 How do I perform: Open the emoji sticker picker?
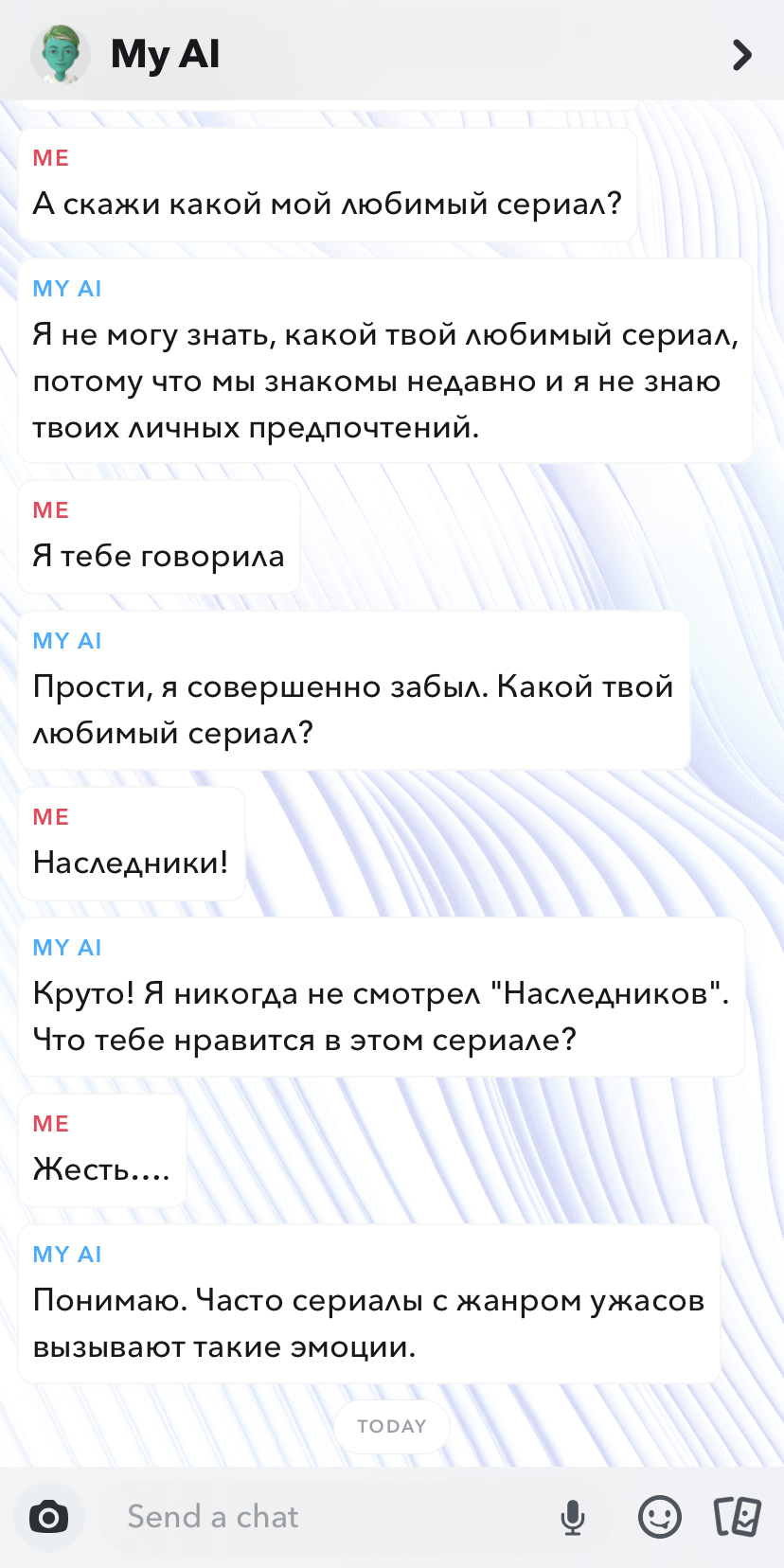pyautogui.click(x=659, y=1518)
